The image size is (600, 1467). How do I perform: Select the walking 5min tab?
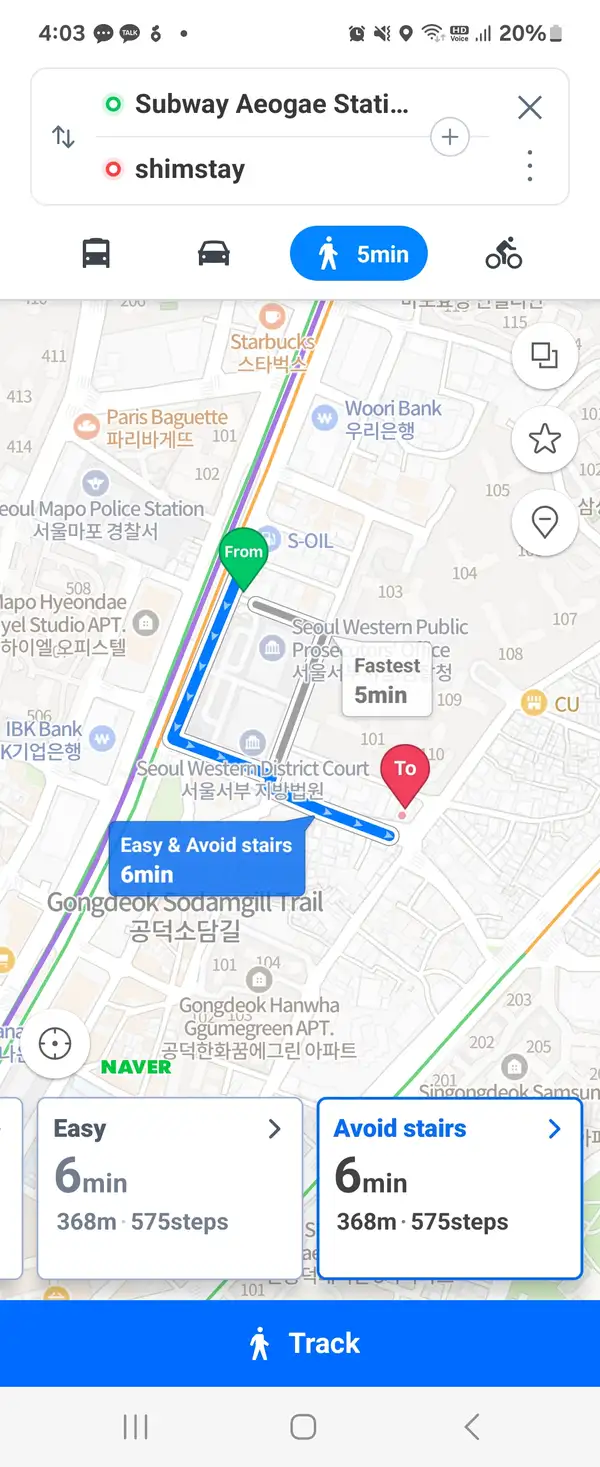tap(358, 254)
